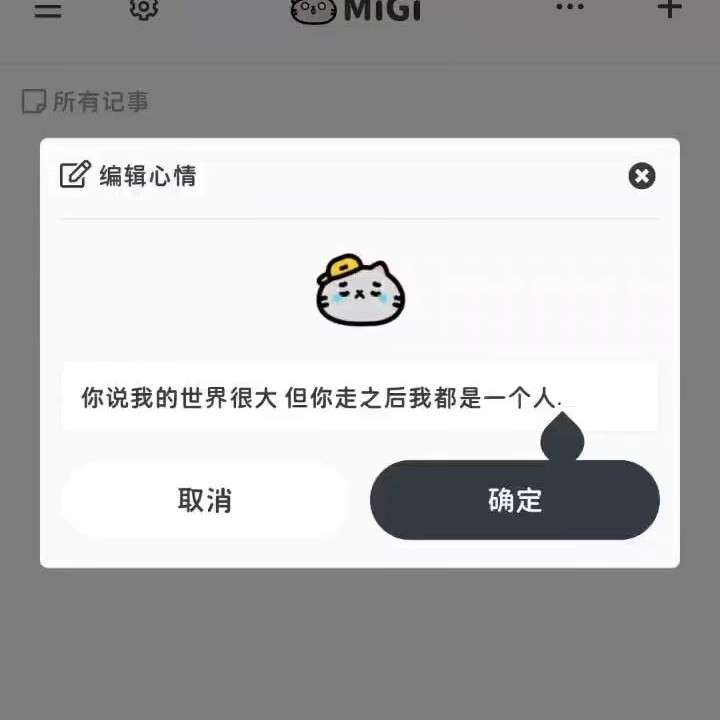Change the crying cat mood sticker
The height and width of the screenshot is (720, 720).
360,290
